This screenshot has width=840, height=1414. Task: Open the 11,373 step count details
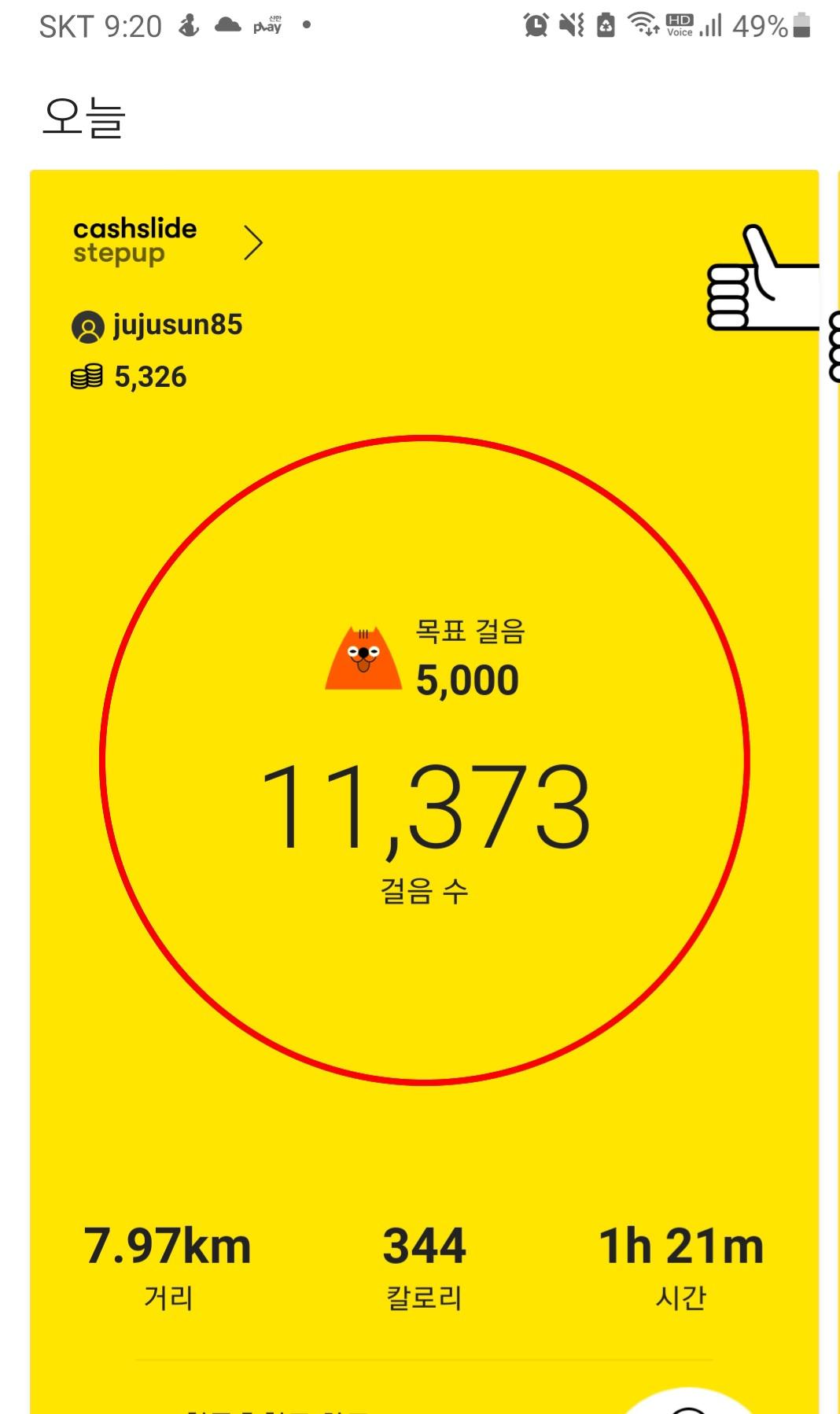pyautogui.click(x=425, y=808)
